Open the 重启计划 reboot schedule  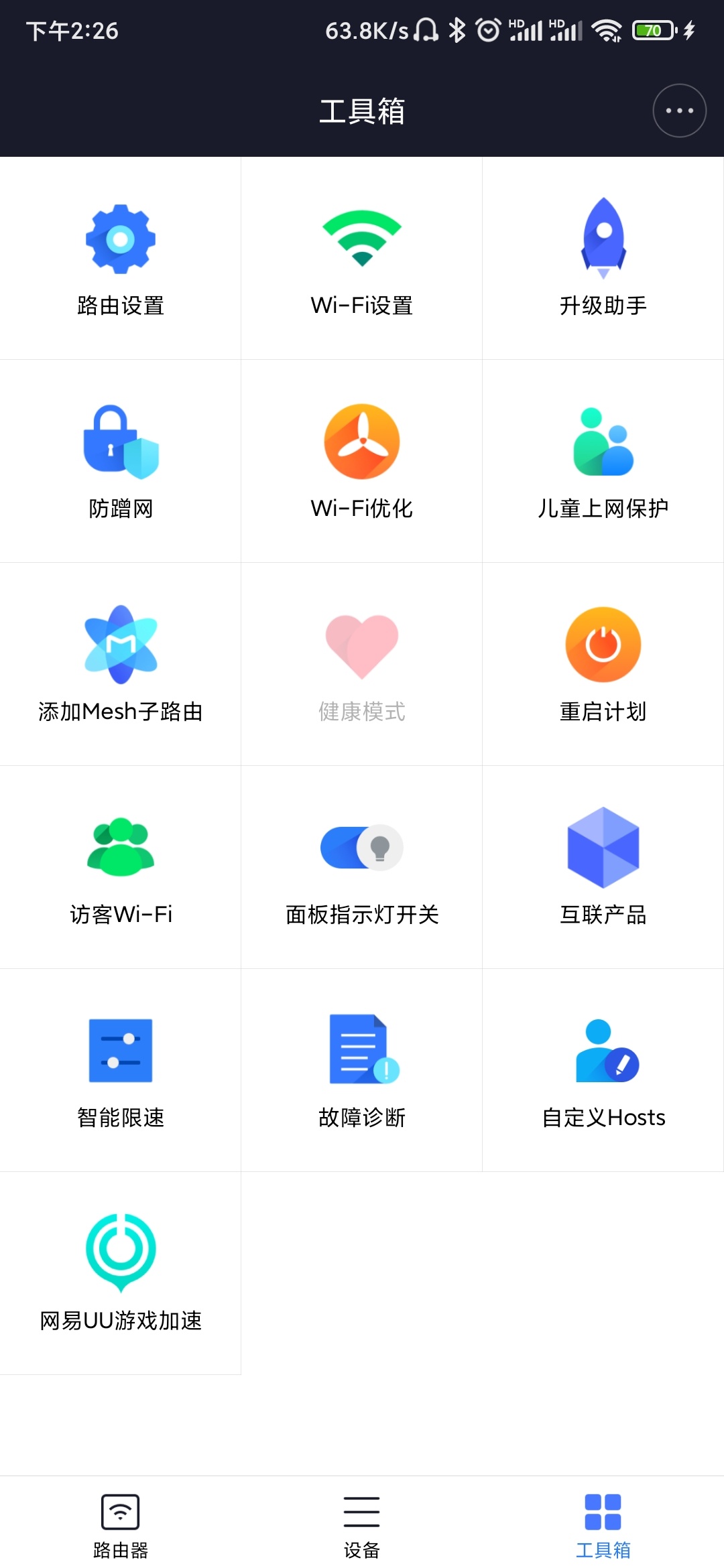603,664
